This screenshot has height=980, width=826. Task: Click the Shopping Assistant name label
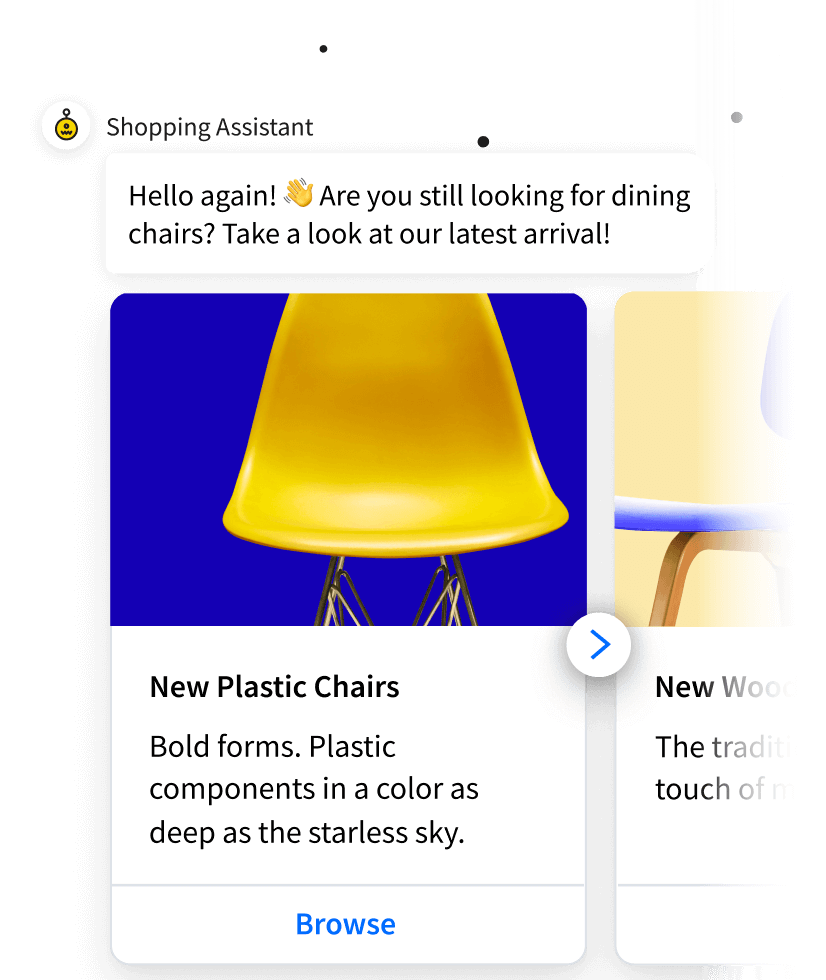click(211, 127)
